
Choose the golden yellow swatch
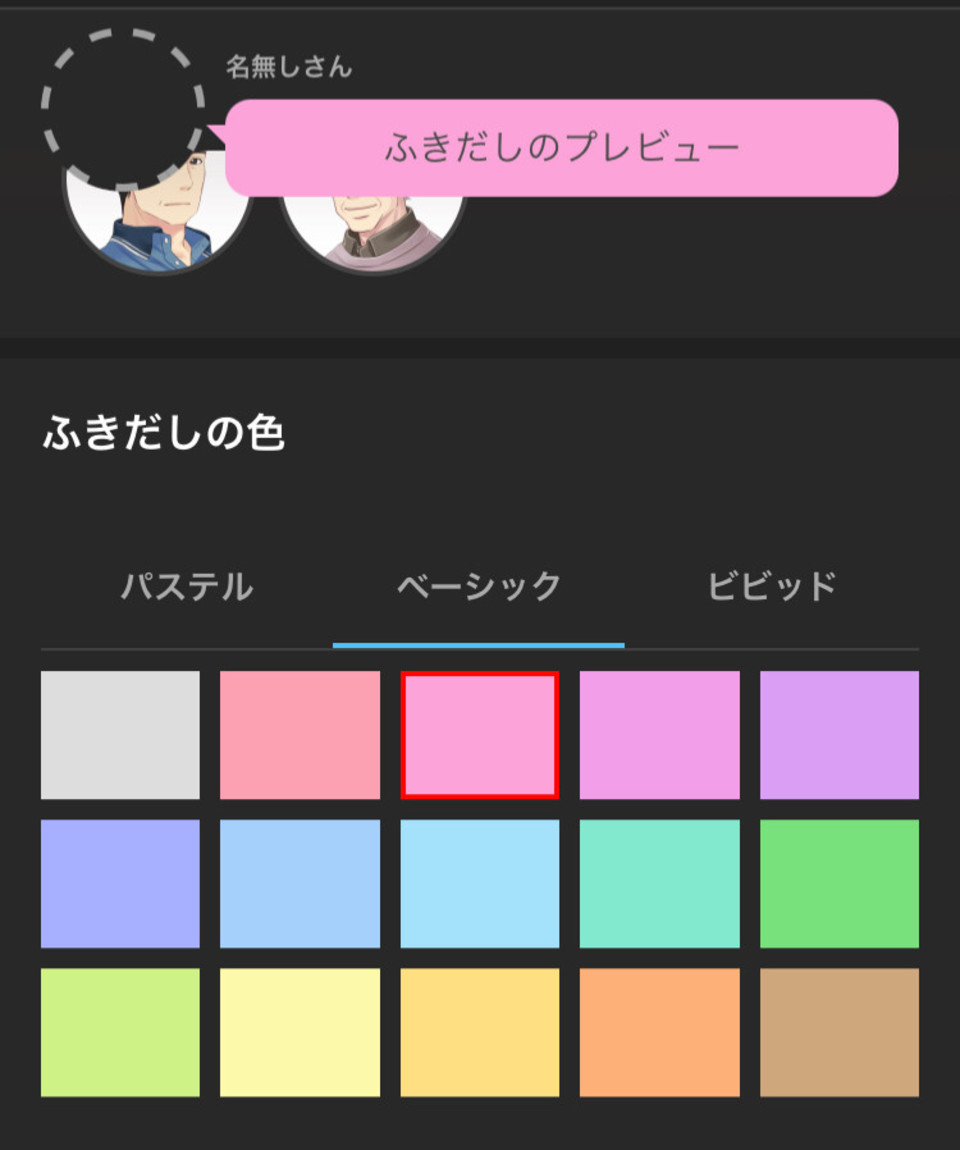tap(479, 1032)
